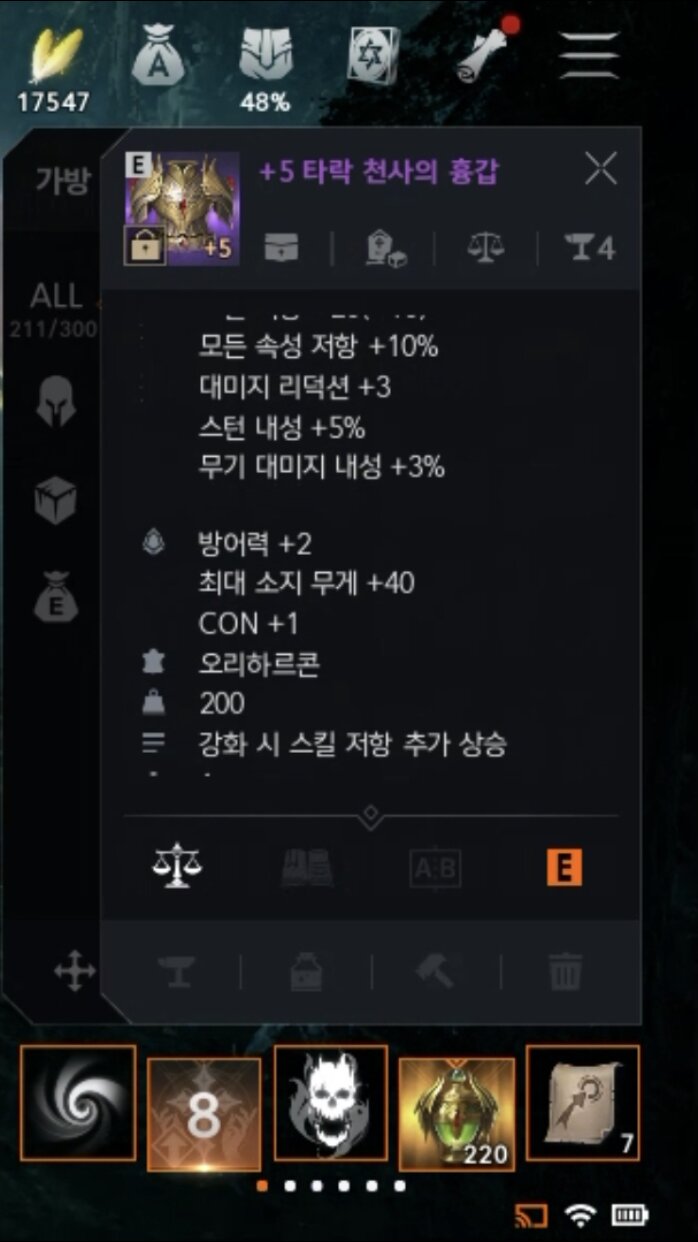Viewport: 698px width, 1242px height.
Task: Tap the move arrows icon
Action: click(75, 971)
